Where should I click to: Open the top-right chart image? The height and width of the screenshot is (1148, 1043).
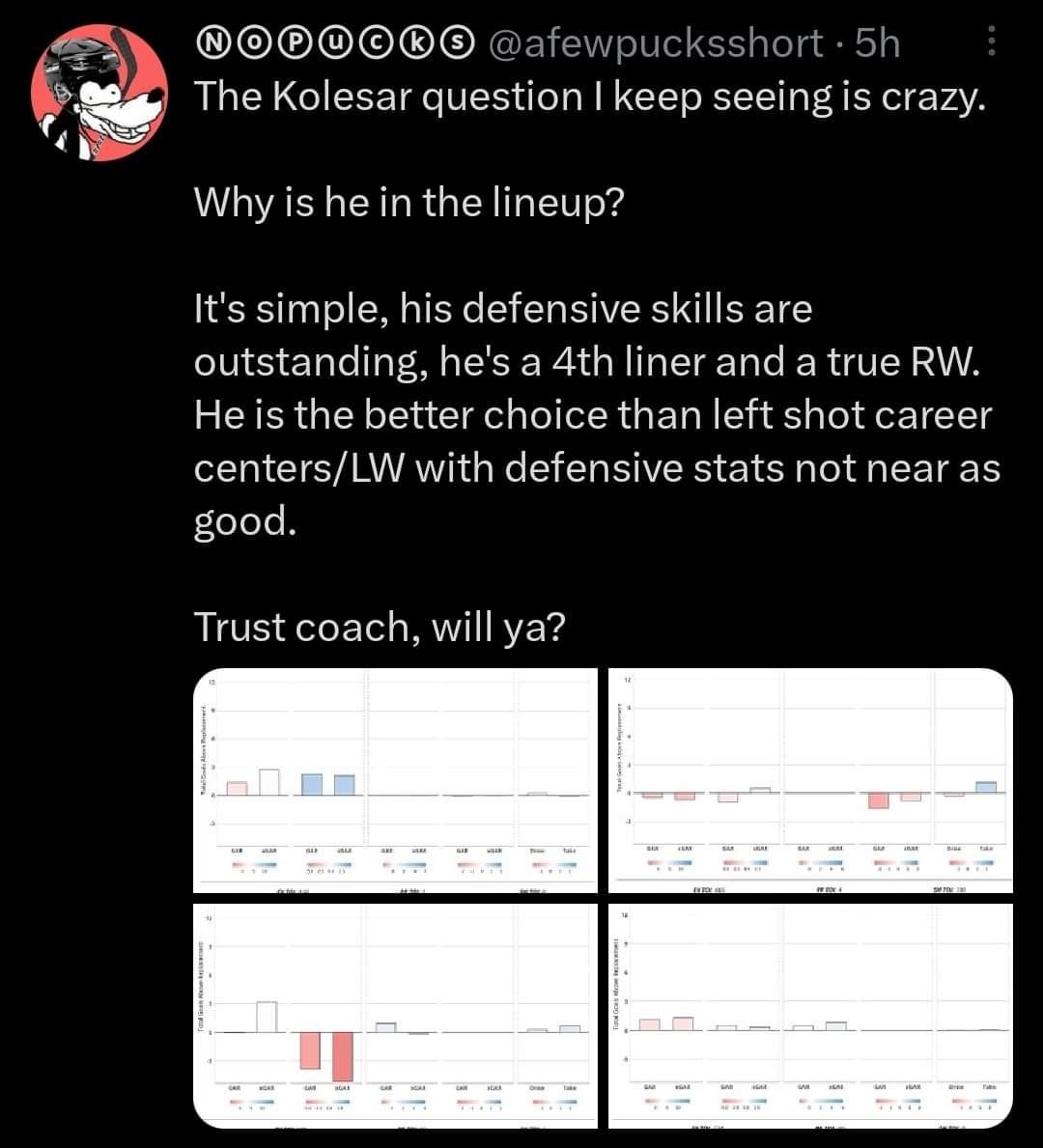(x=812, y=780)
